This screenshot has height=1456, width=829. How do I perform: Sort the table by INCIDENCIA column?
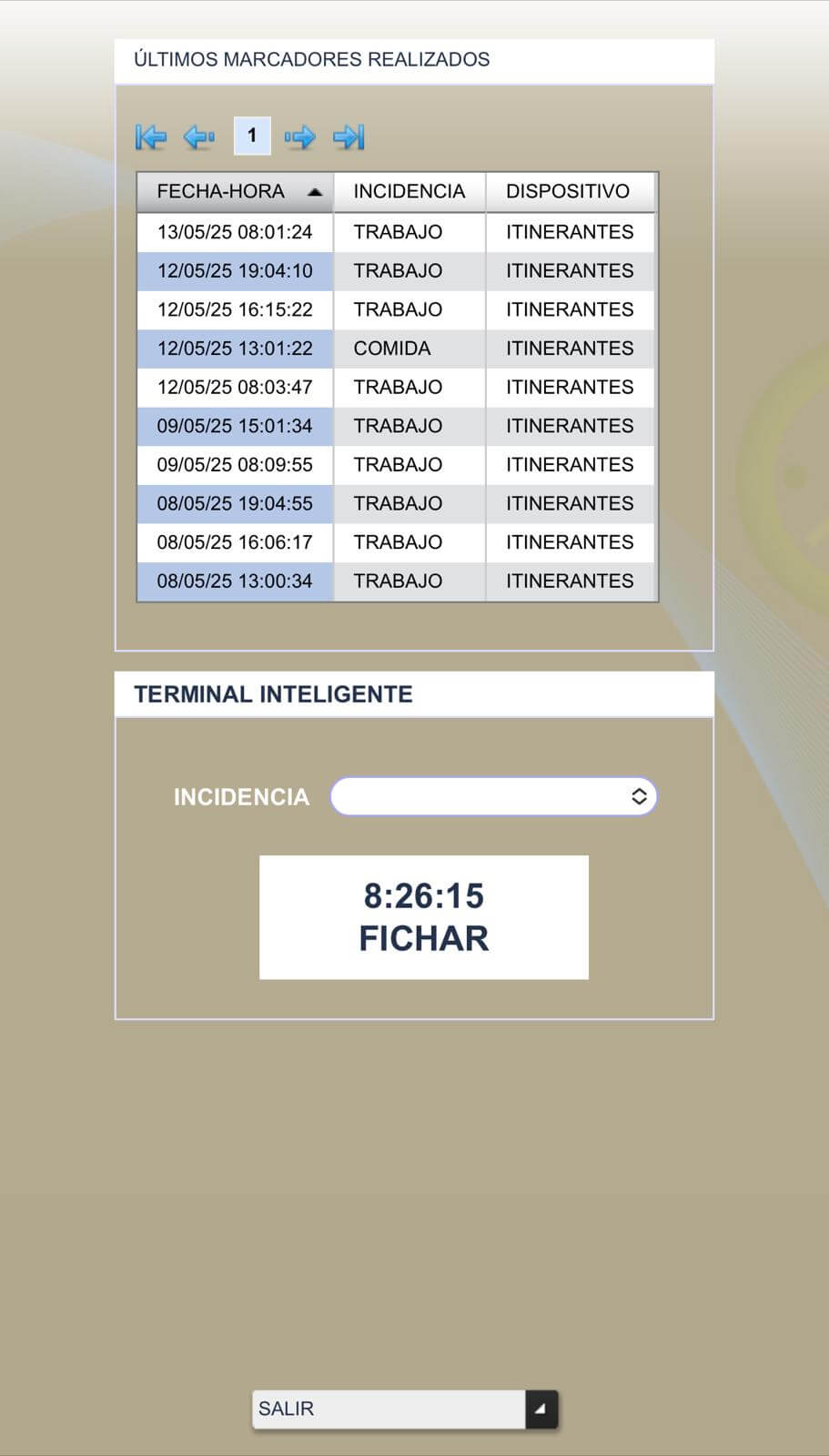pyautogui.click(x=409, y=192)
